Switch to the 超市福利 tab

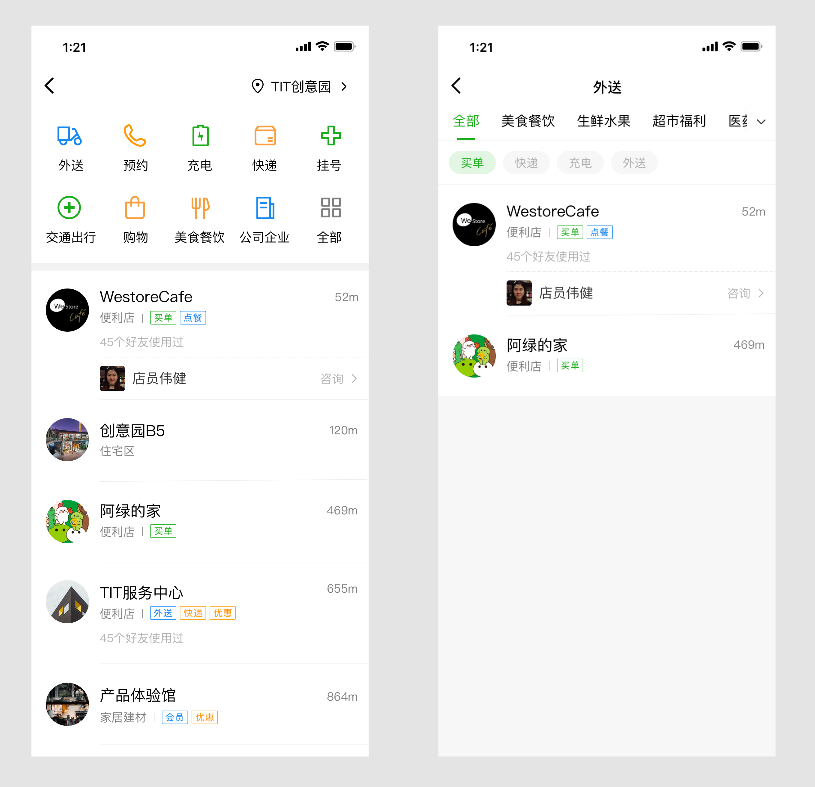(x=679, y=121)
